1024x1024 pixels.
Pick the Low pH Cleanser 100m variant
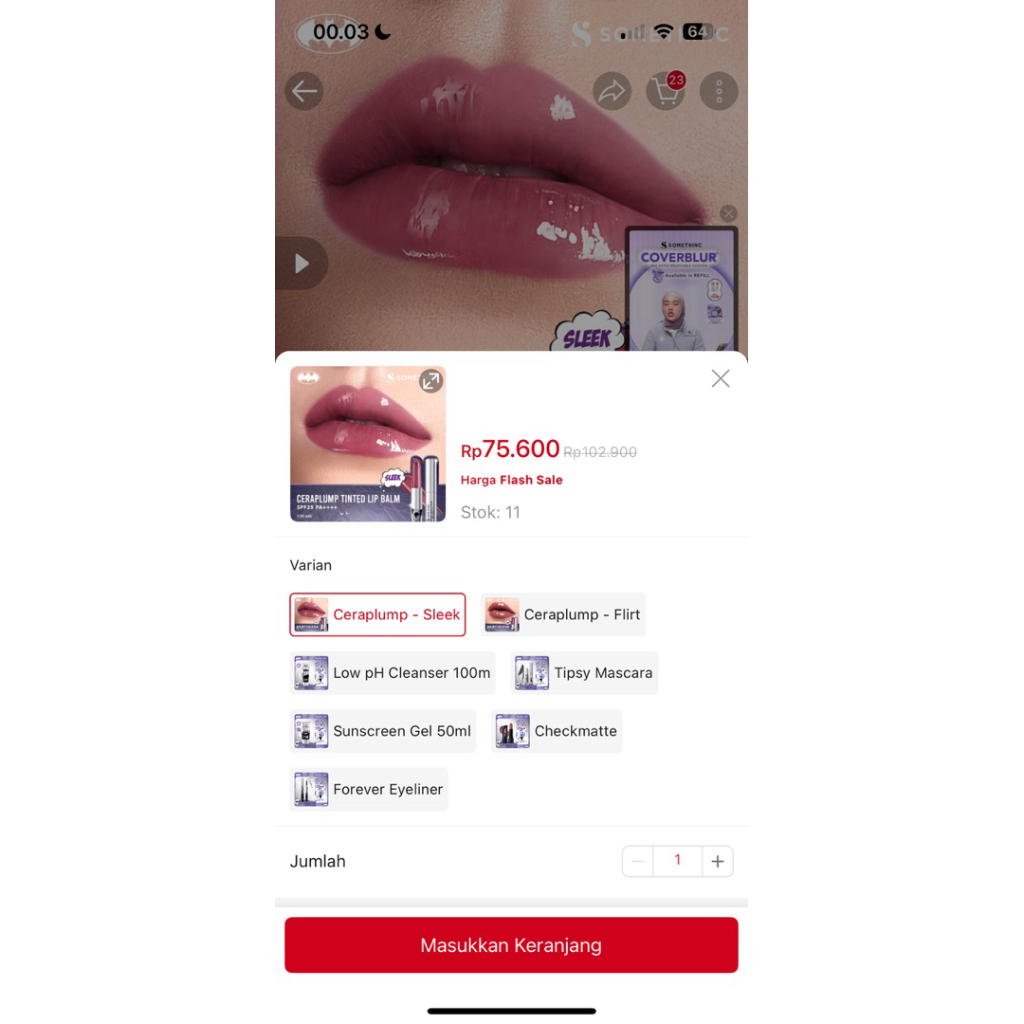(393, 673)
